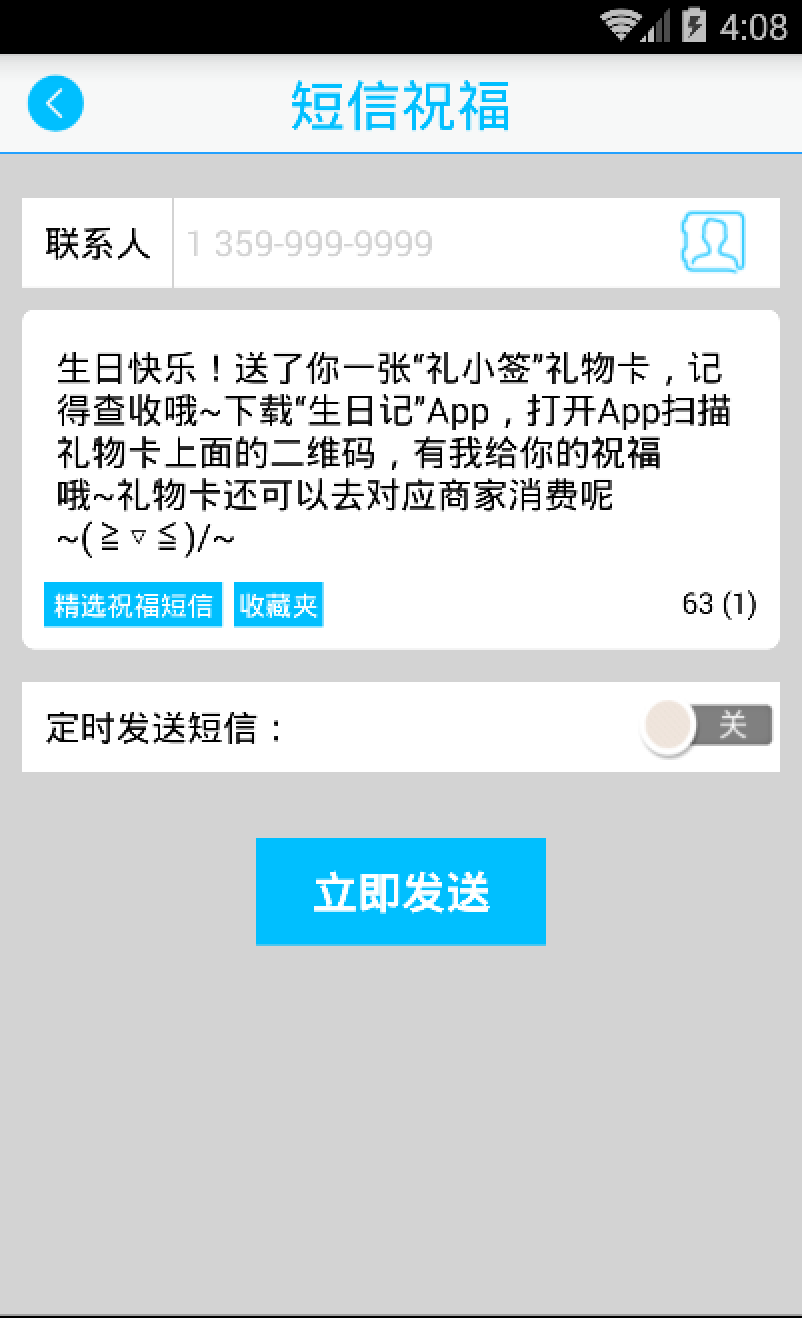The height and width of the screenshot is (1318, 802).
Task: Tap the 联系人 phone number input field
Action: point(420,242)
